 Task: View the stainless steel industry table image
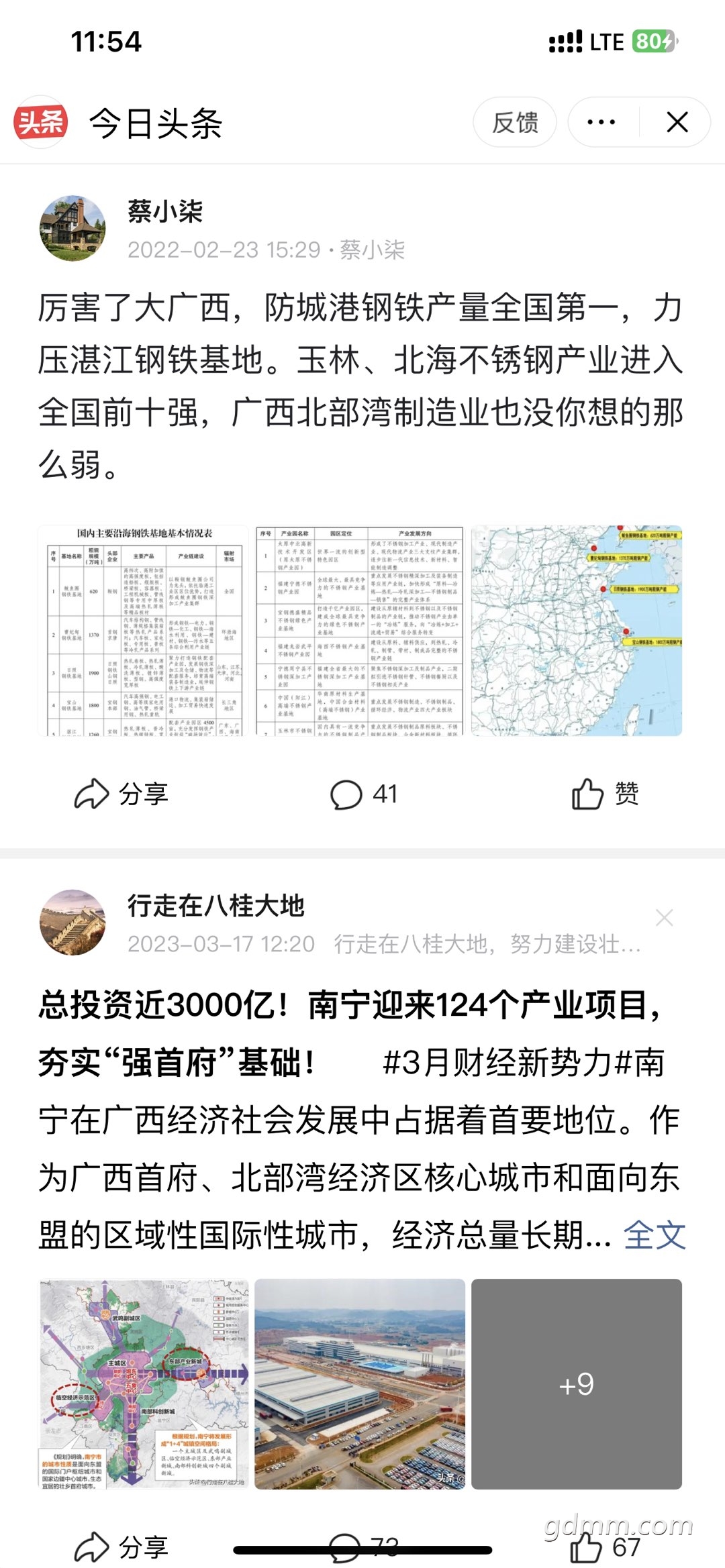360,631
